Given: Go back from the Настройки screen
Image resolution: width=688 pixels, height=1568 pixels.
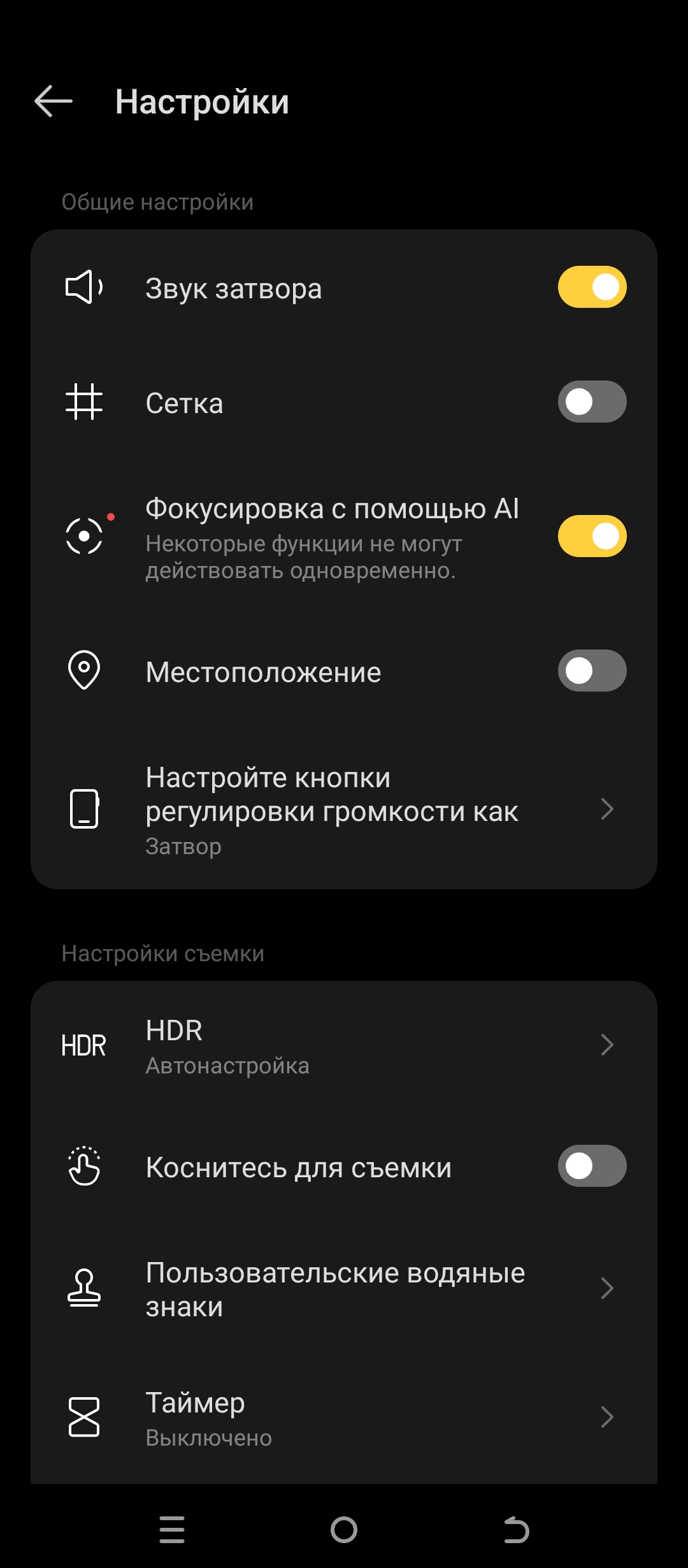Looking at the screenshot, I should click(54, 101).
